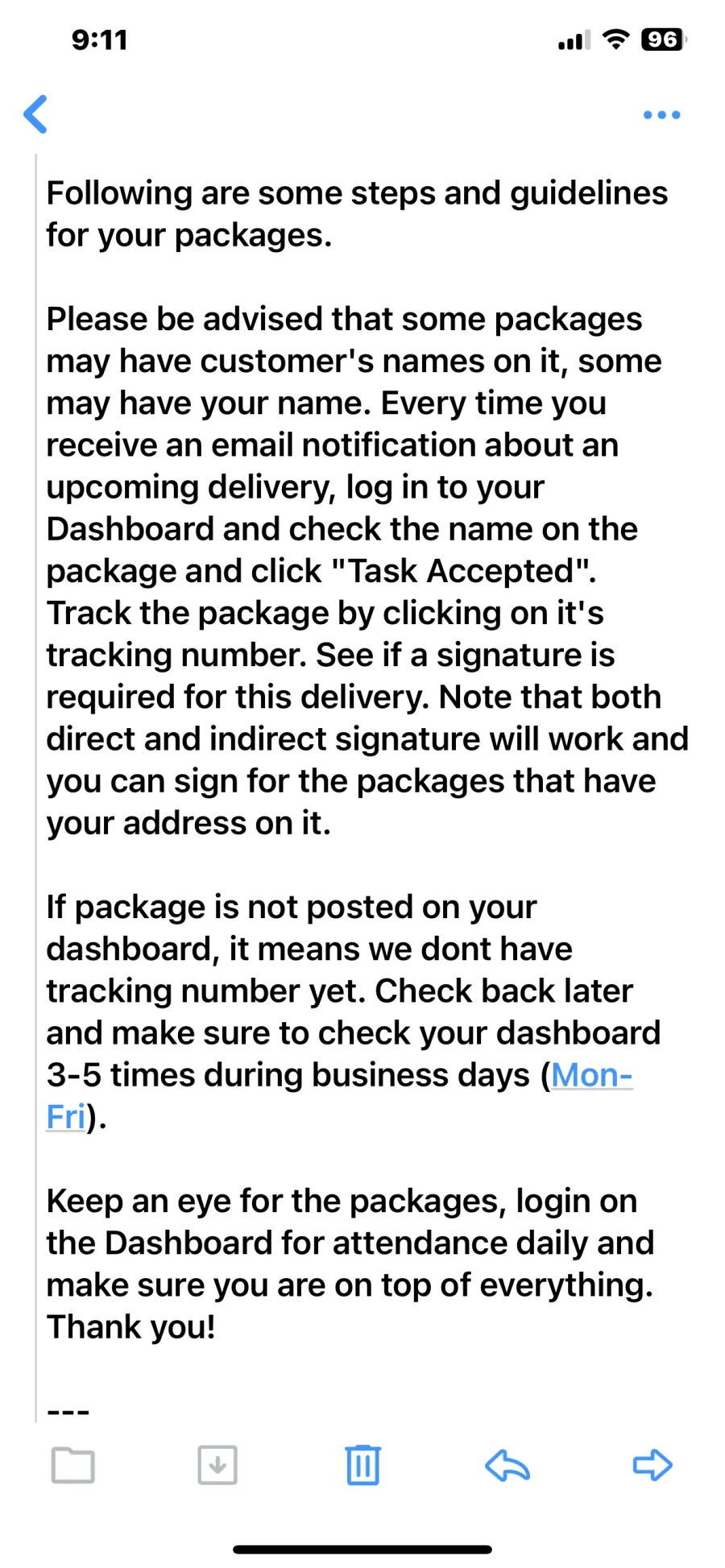Go back using the blue arrow
The image size is (725, 1568).
point(36,114)
